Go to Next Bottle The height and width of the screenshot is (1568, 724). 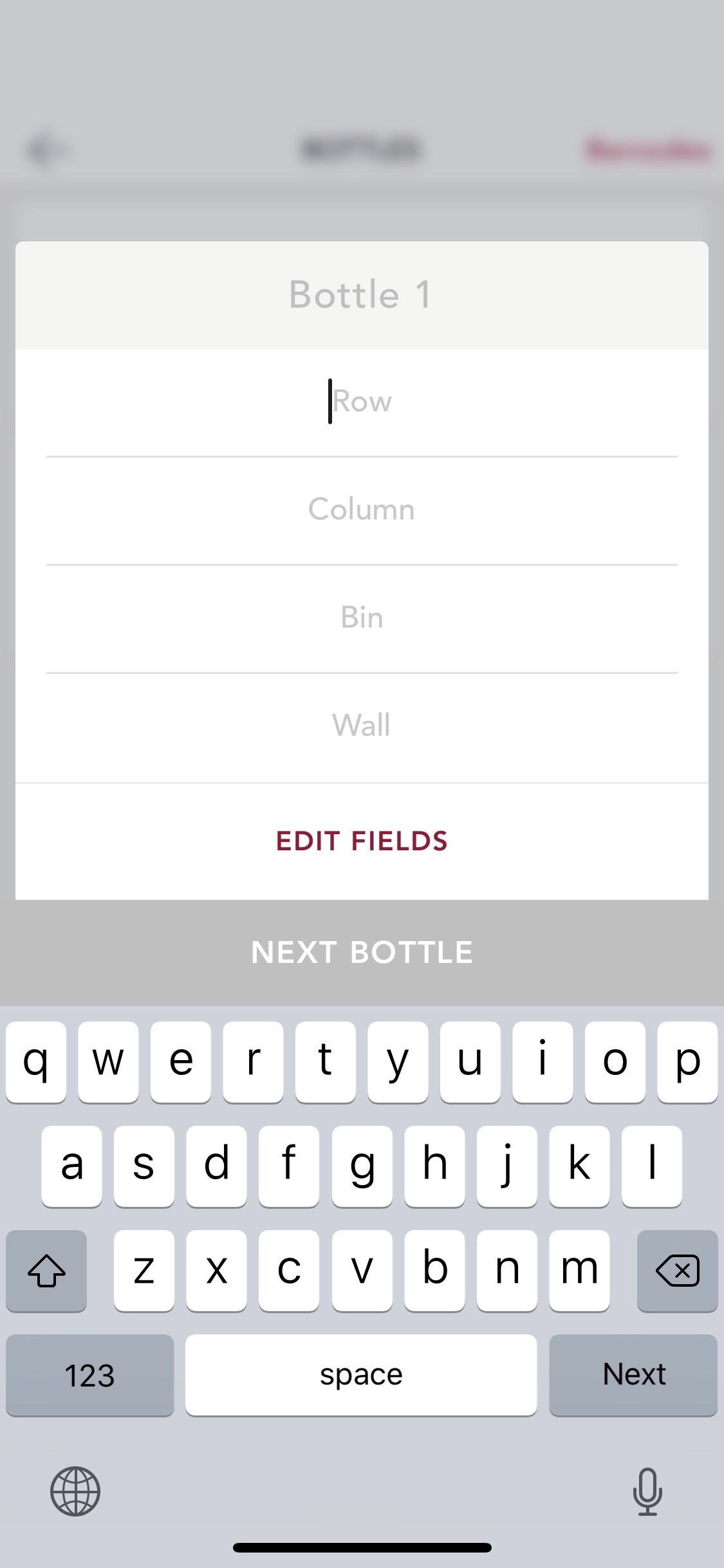tap(362, 953)
